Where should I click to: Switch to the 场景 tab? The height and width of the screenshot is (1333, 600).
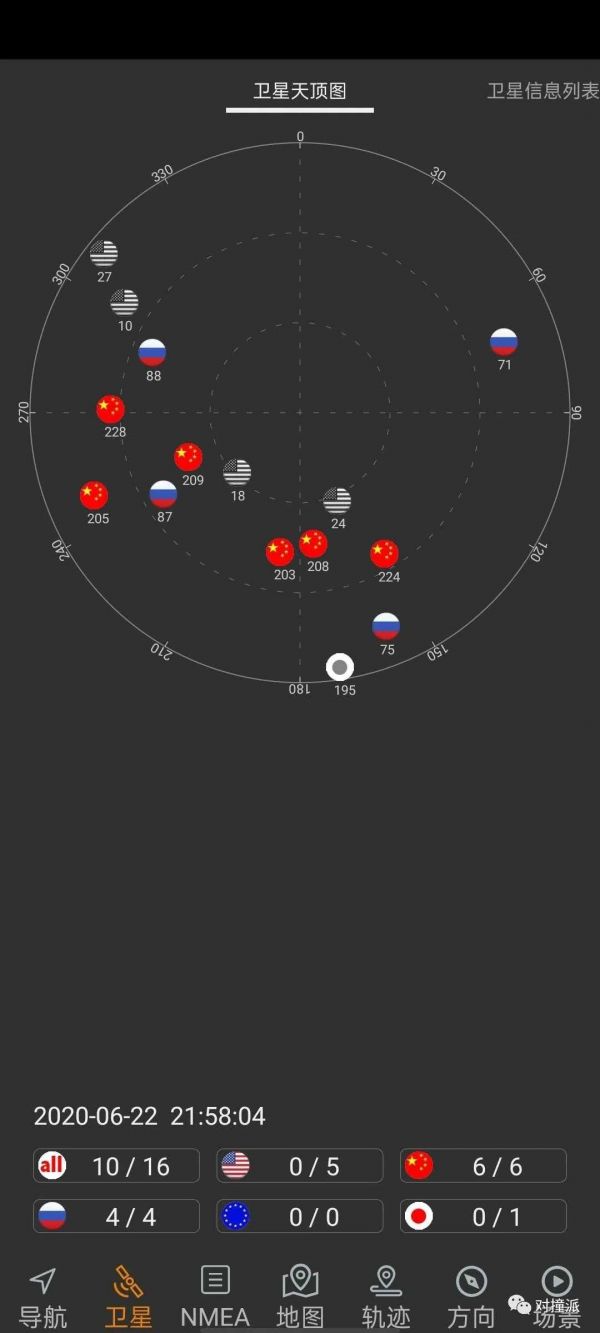[556, 1295]
